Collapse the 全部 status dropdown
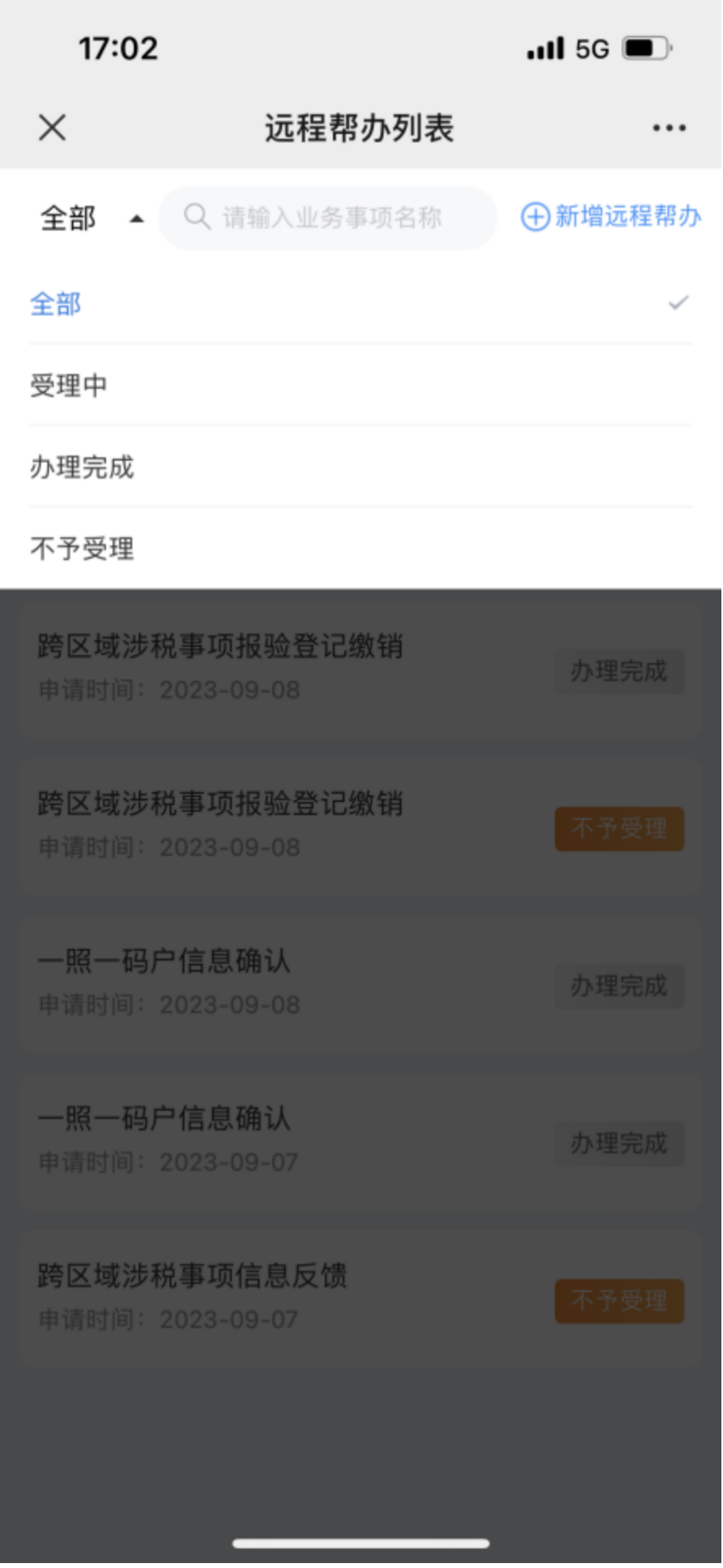The image size is (723, 1568). [x=92, y=218]
